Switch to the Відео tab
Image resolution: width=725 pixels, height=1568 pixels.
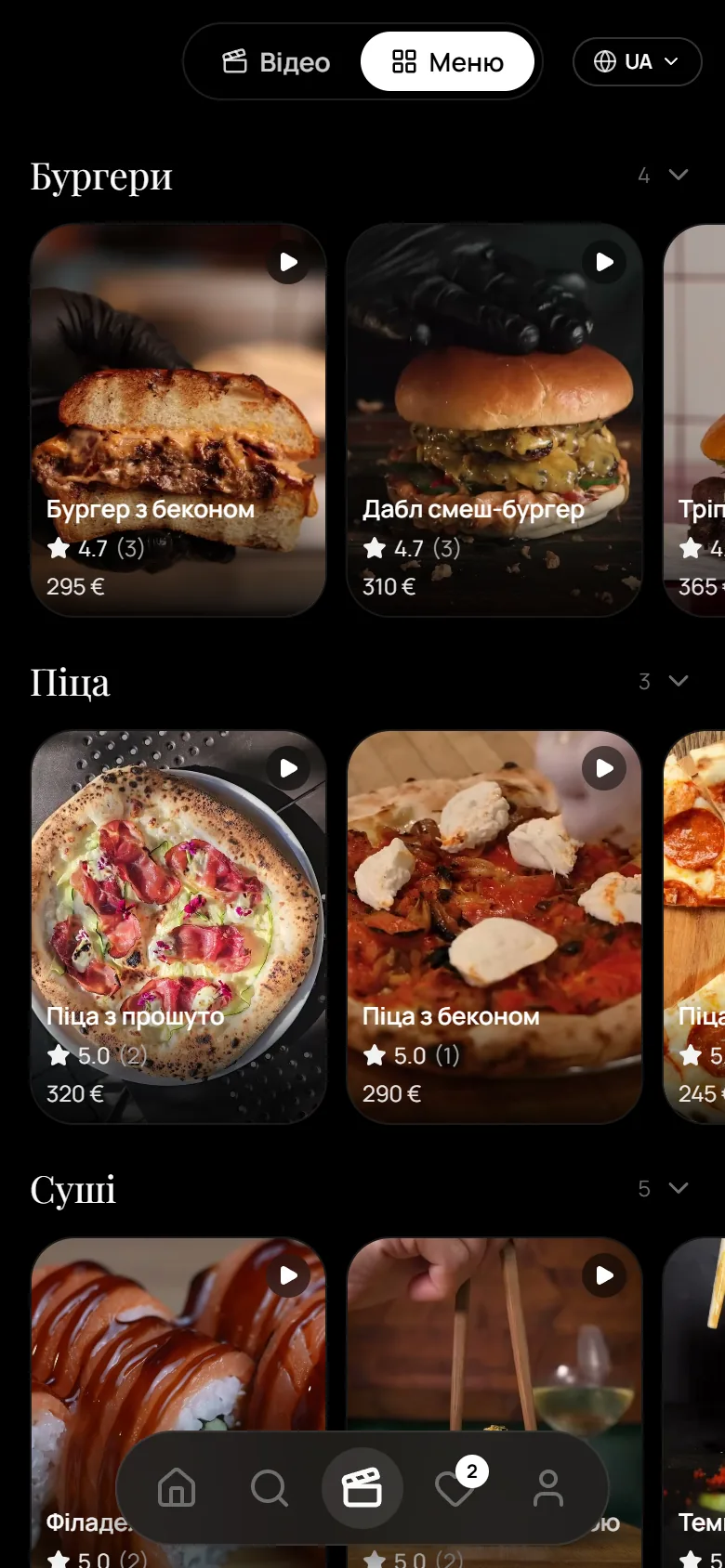pos(276,62)
